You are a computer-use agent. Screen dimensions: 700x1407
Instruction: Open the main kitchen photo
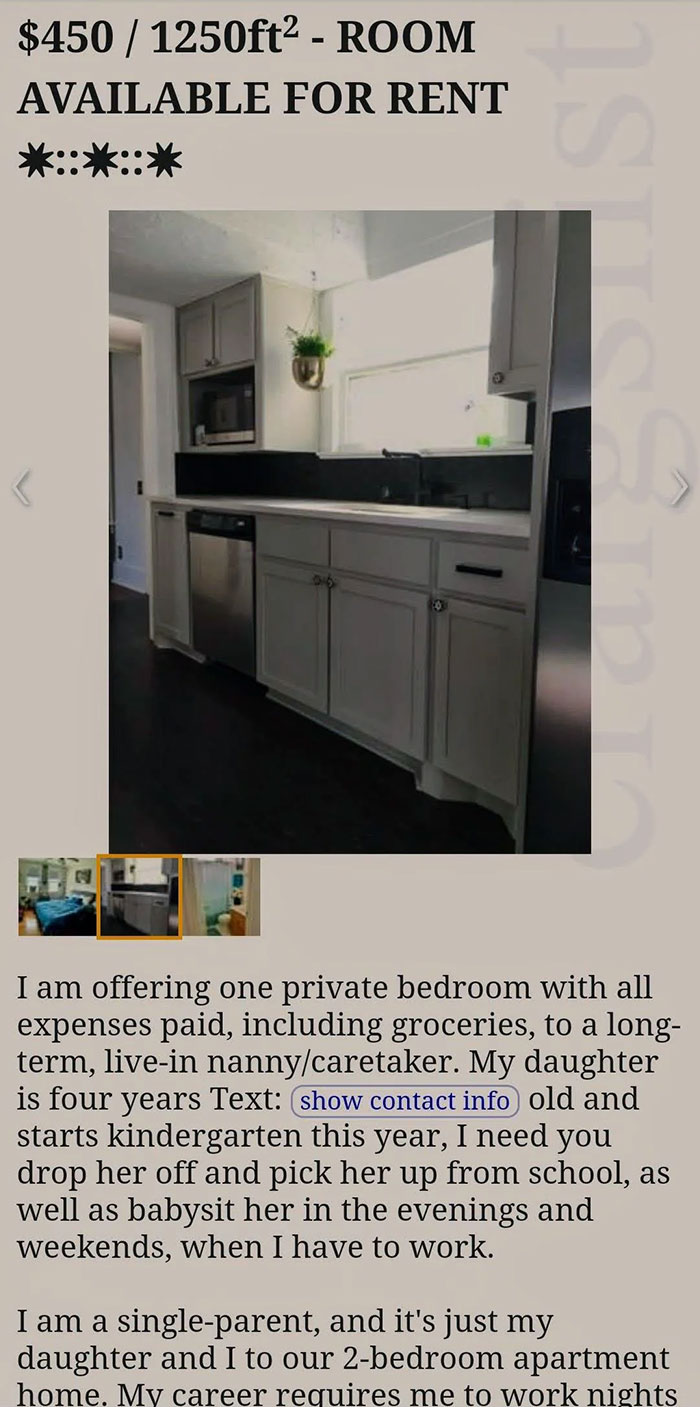pos(349,531)
